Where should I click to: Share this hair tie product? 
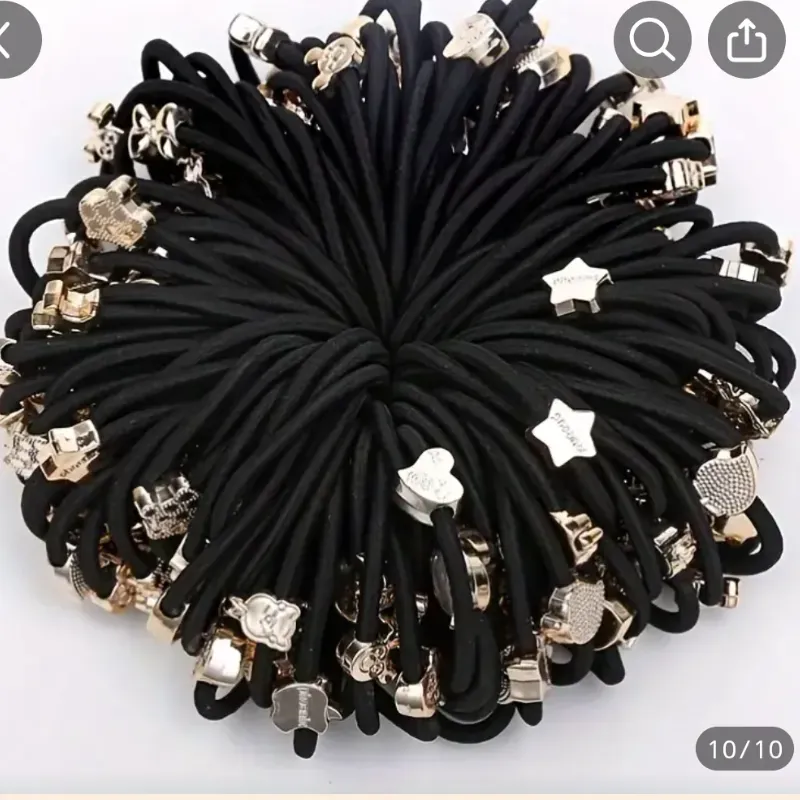[747, 39]
